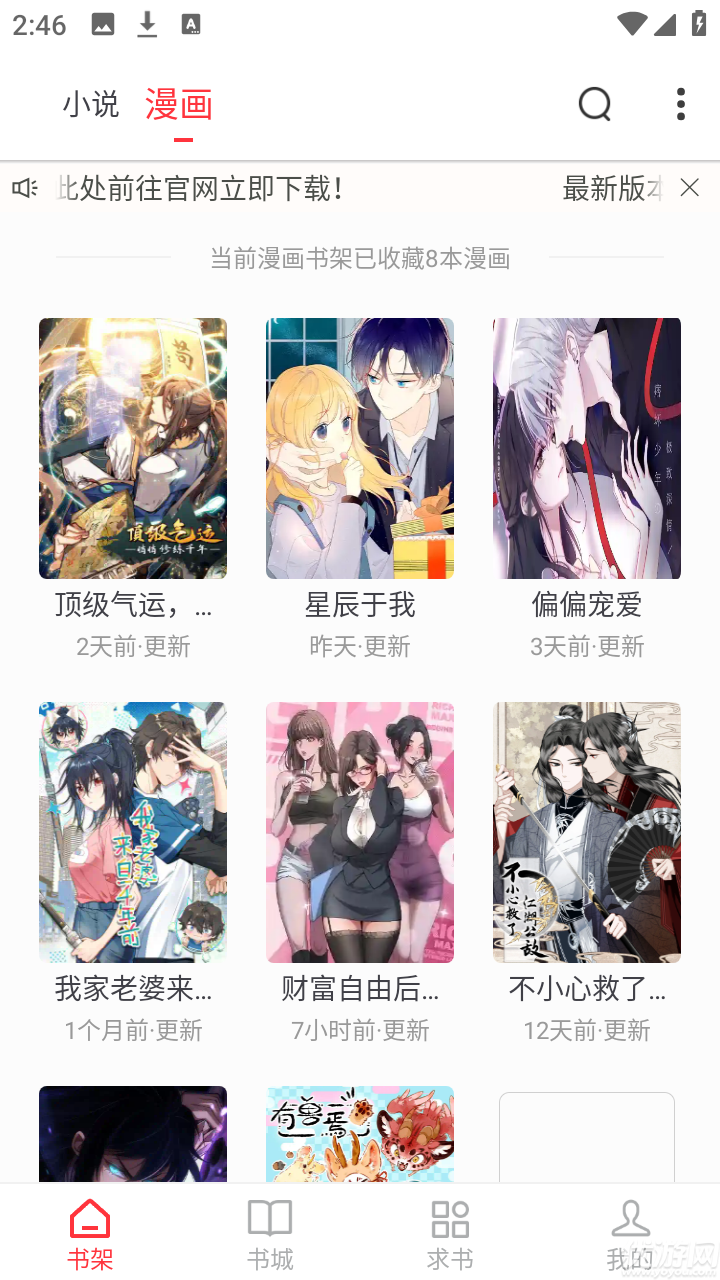Dismiss the announcement banner with the X

[690, 188]
